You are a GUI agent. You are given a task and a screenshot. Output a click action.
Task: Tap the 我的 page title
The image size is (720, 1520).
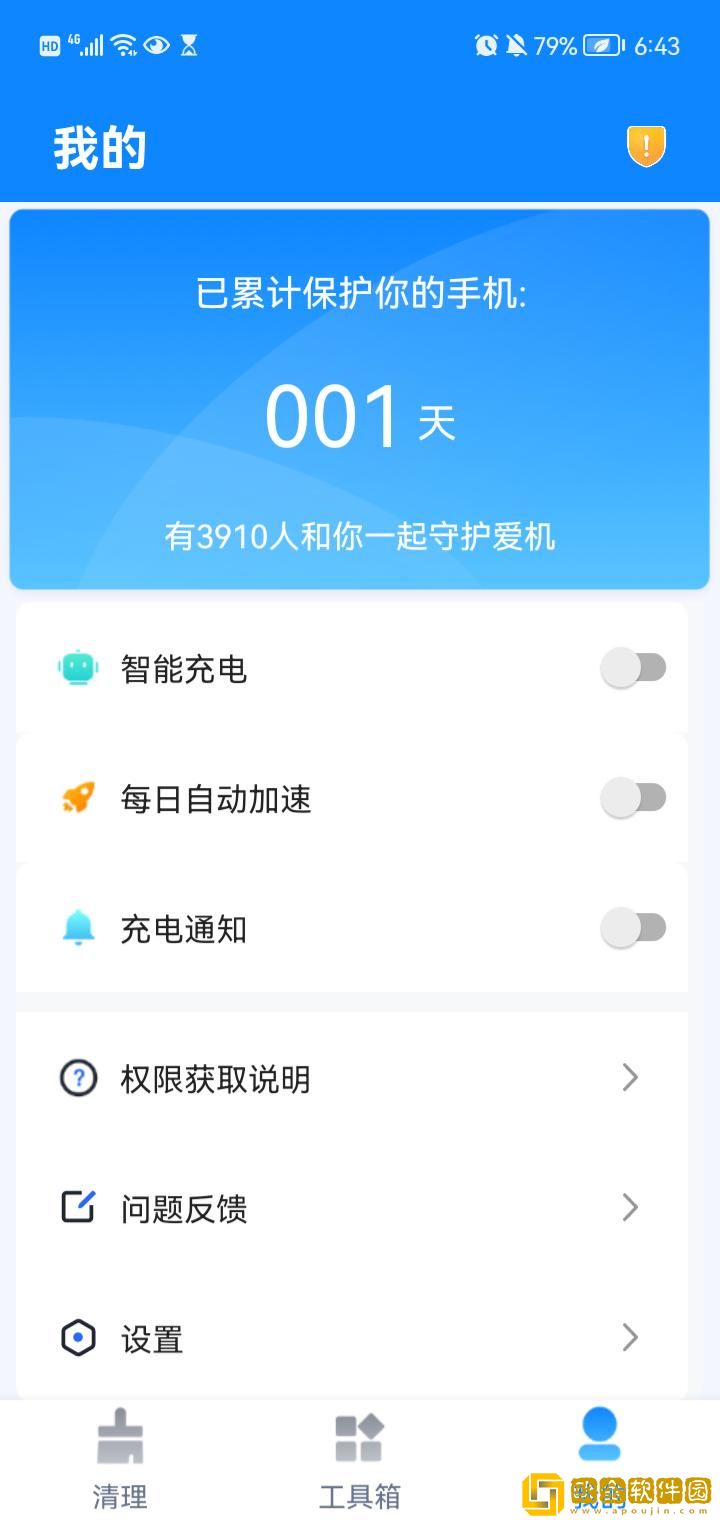coord(100,146)
